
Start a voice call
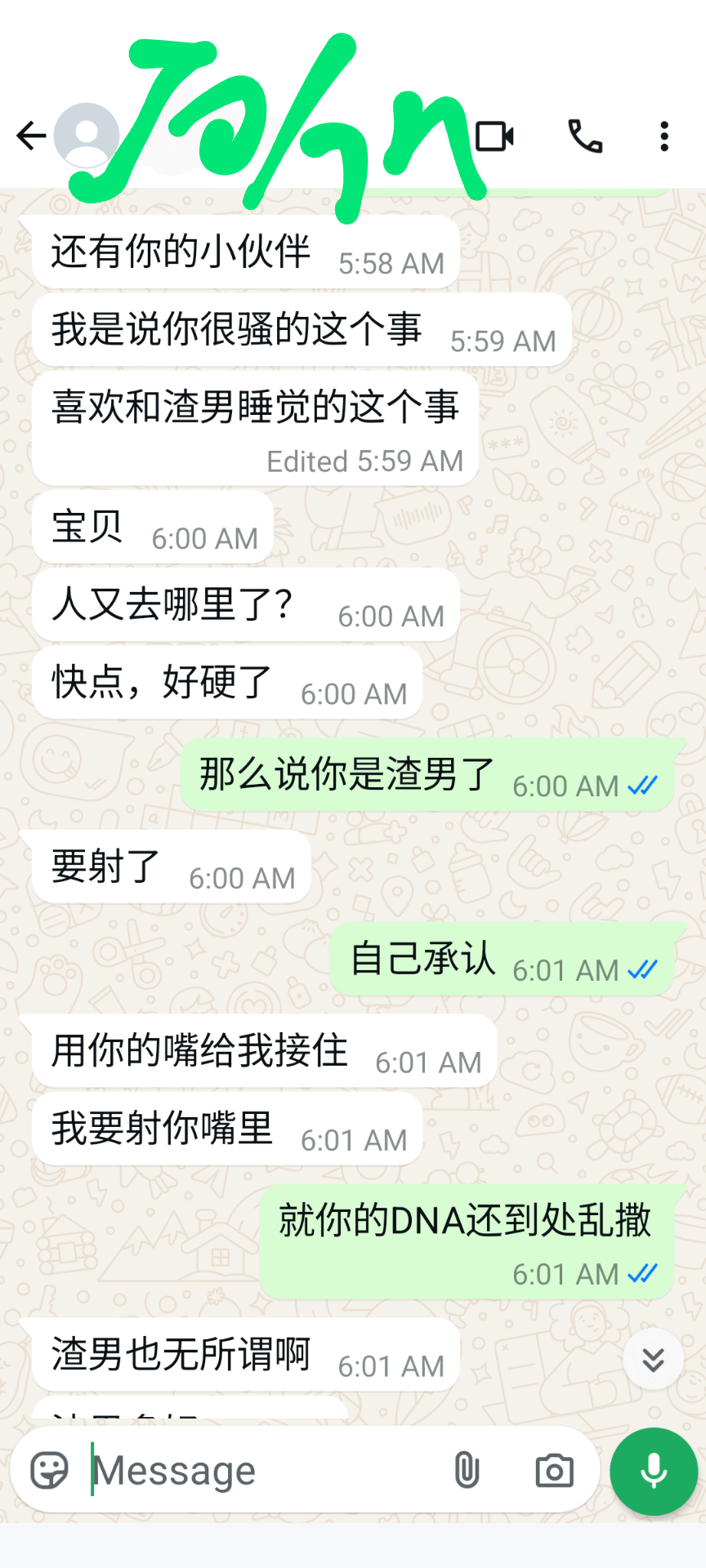(585, 136)
